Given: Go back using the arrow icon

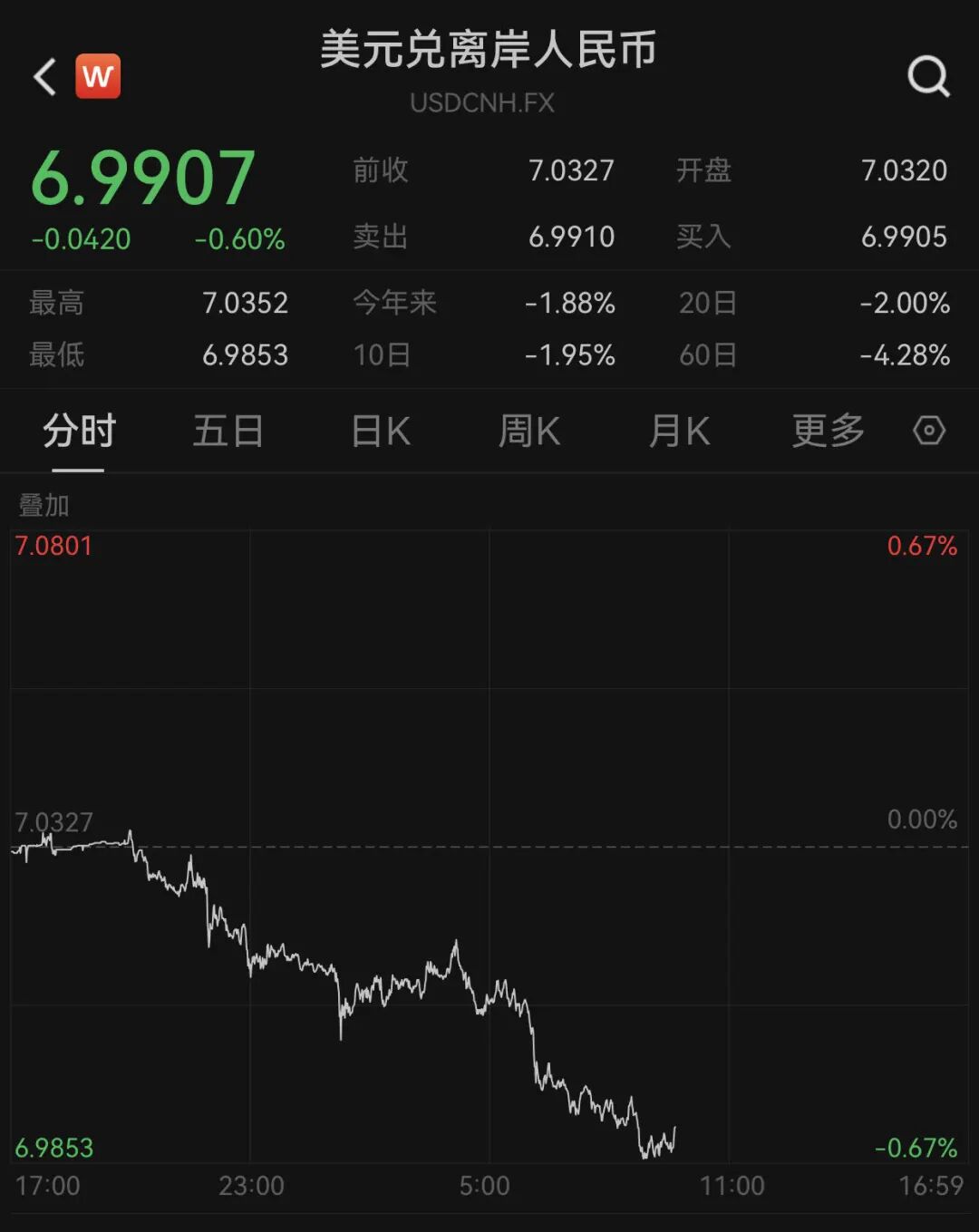Looking at the screenshot, I should [x=44, y=77].
